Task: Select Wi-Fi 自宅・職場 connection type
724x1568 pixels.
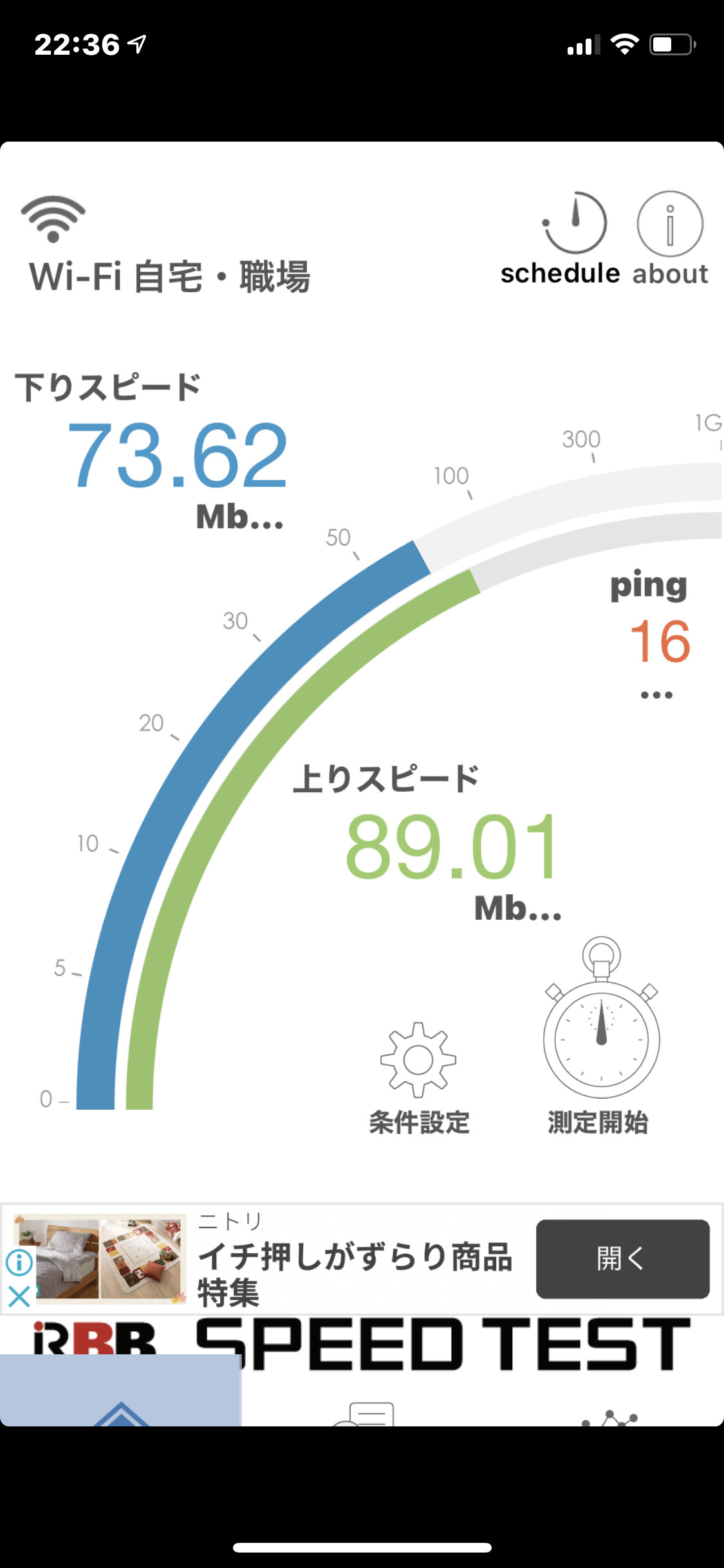Action: pos(169,245)
